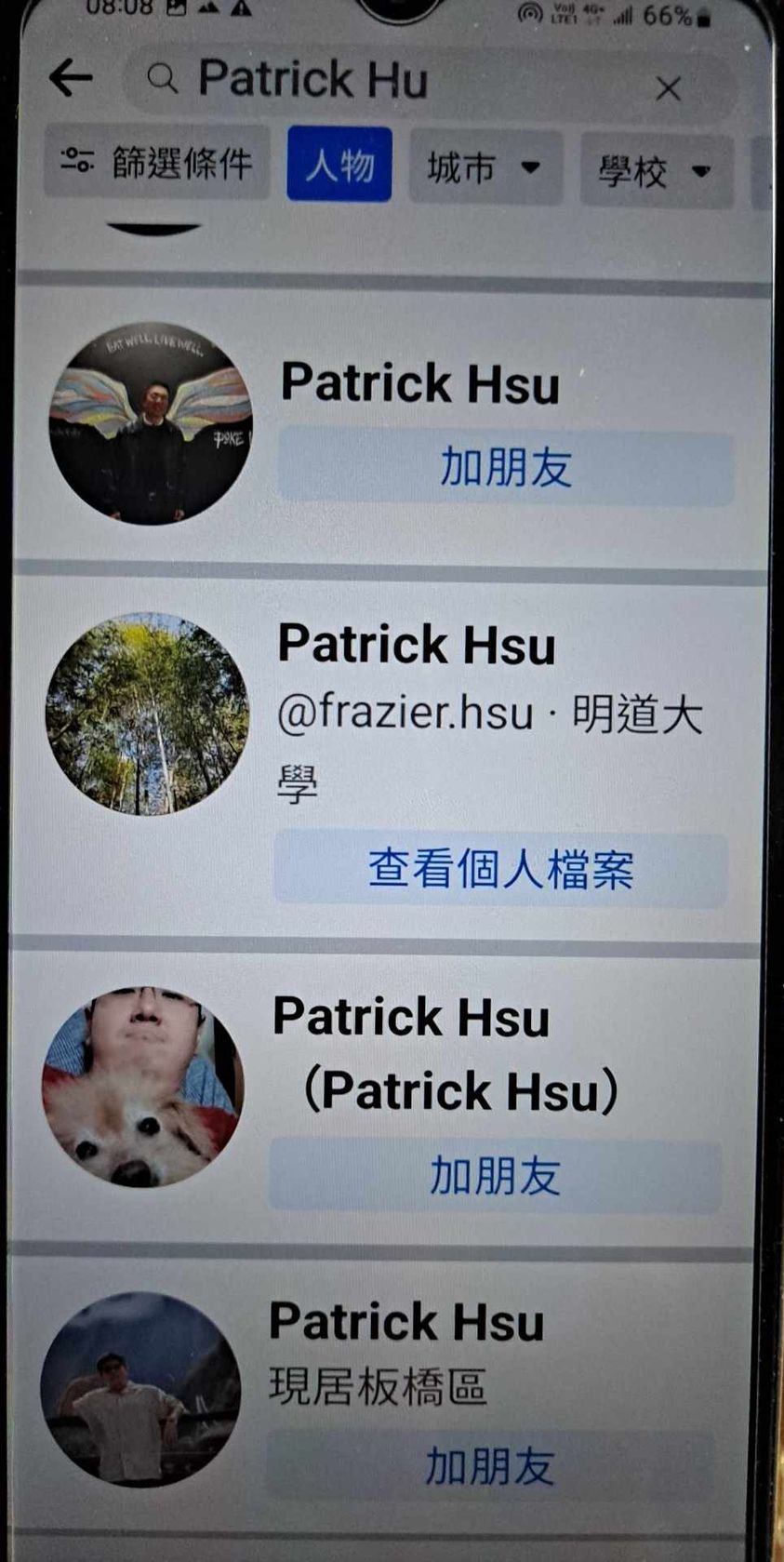Screen dimensions: 784x1562
Task: Open the profile photo with the dog
Action: point(143,1087)
